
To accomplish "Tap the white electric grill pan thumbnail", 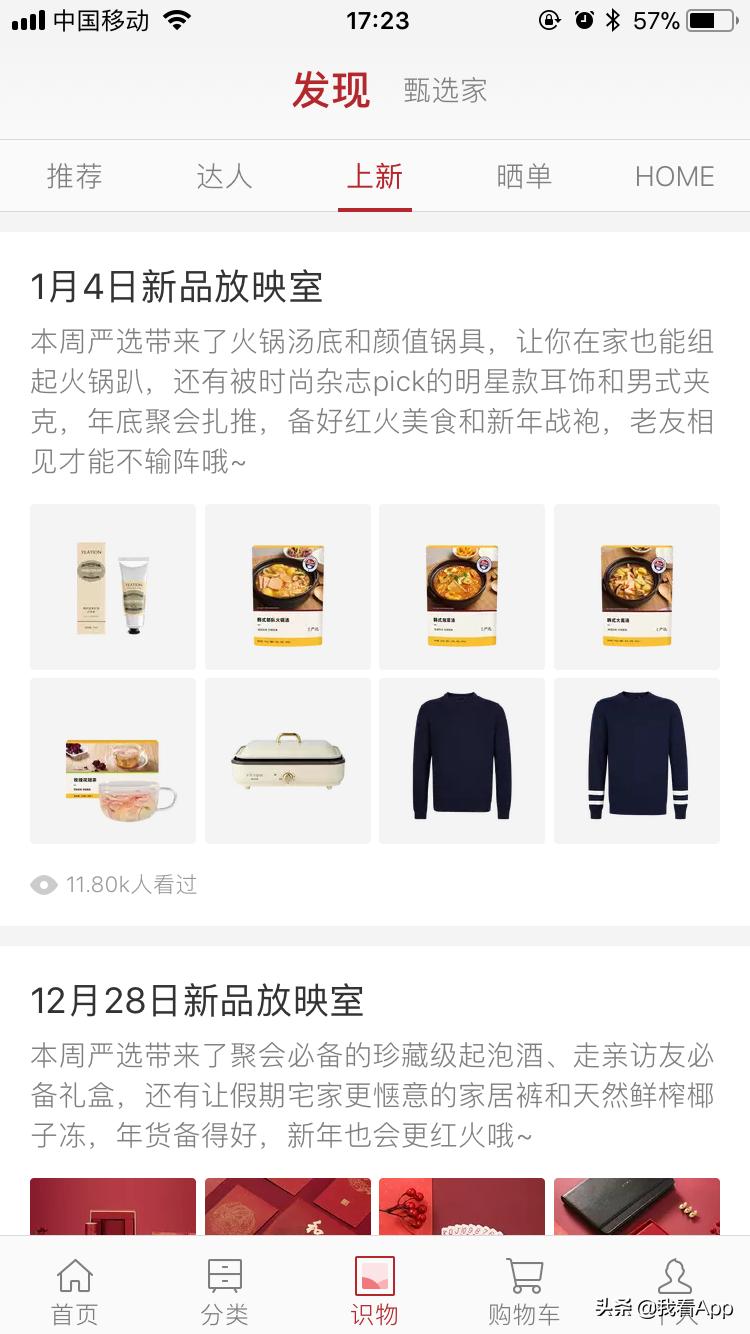I will coord(287,760).
